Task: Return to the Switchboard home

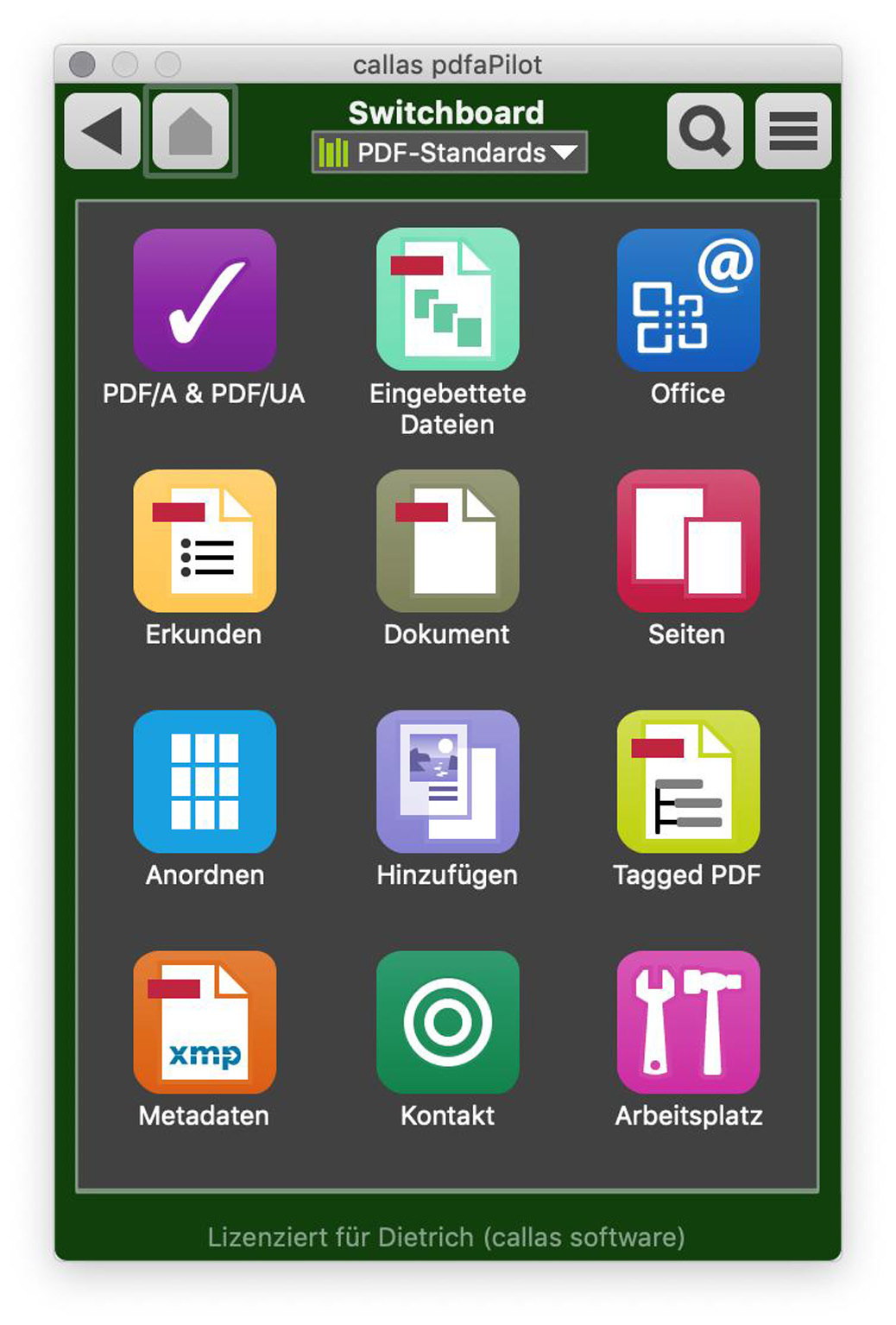Action: 191,131
